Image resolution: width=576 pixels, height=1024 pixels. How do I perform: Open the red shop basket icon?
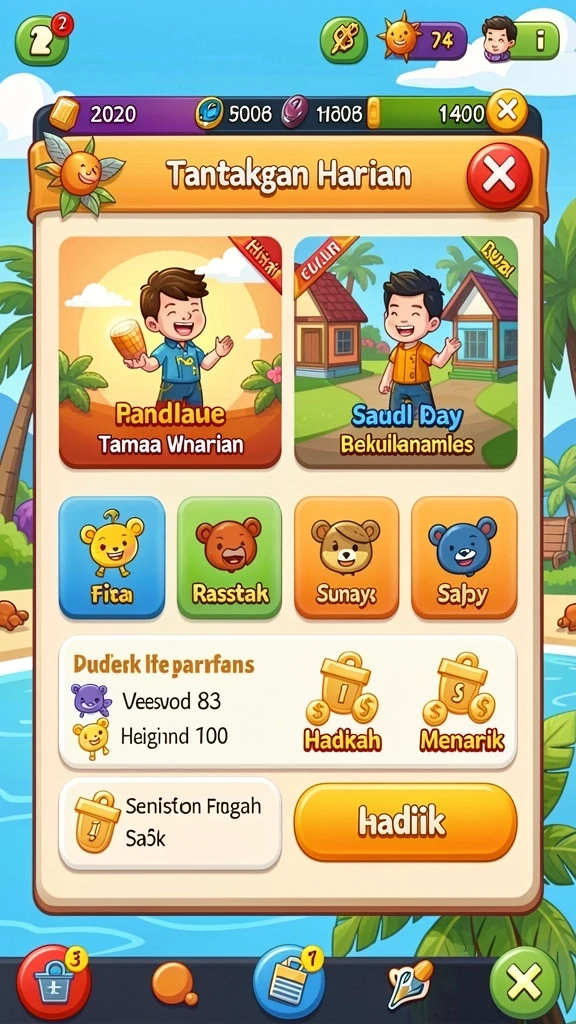click(54, 983)
